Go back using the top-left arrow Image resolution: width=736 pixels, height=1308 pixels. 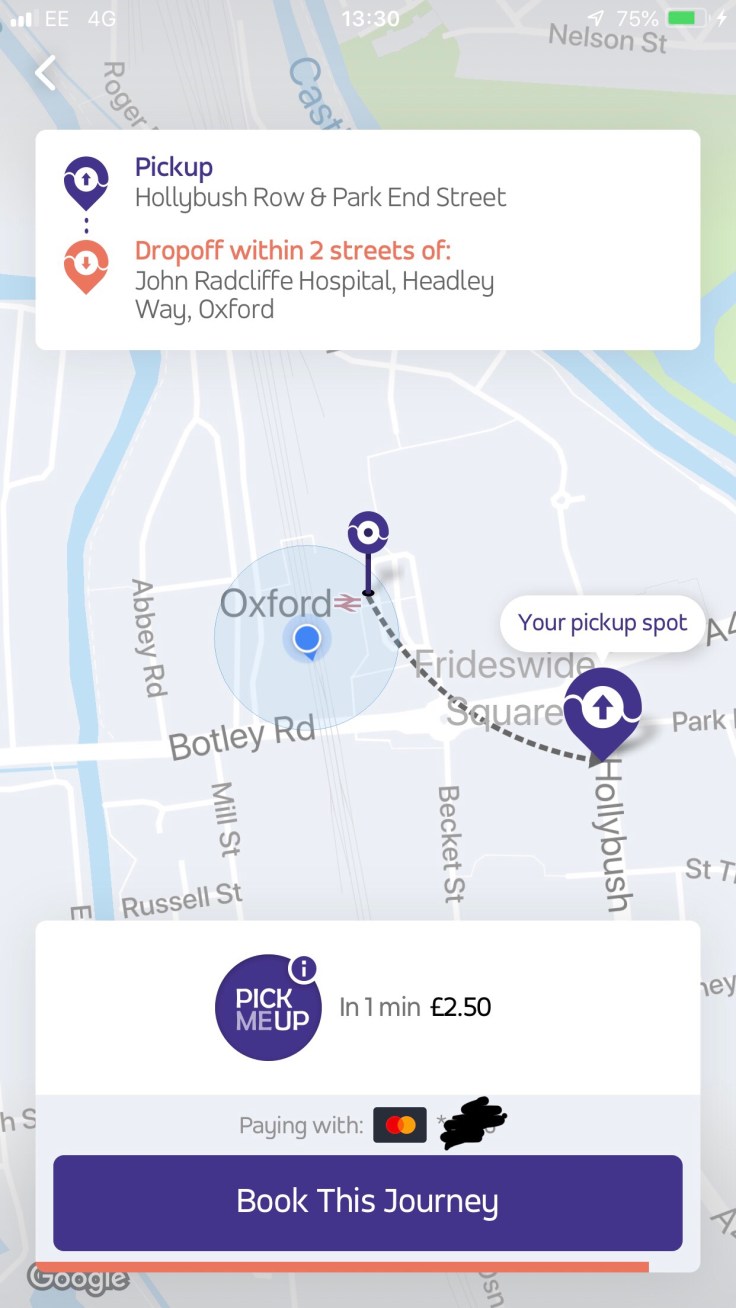tap(45, 72)
